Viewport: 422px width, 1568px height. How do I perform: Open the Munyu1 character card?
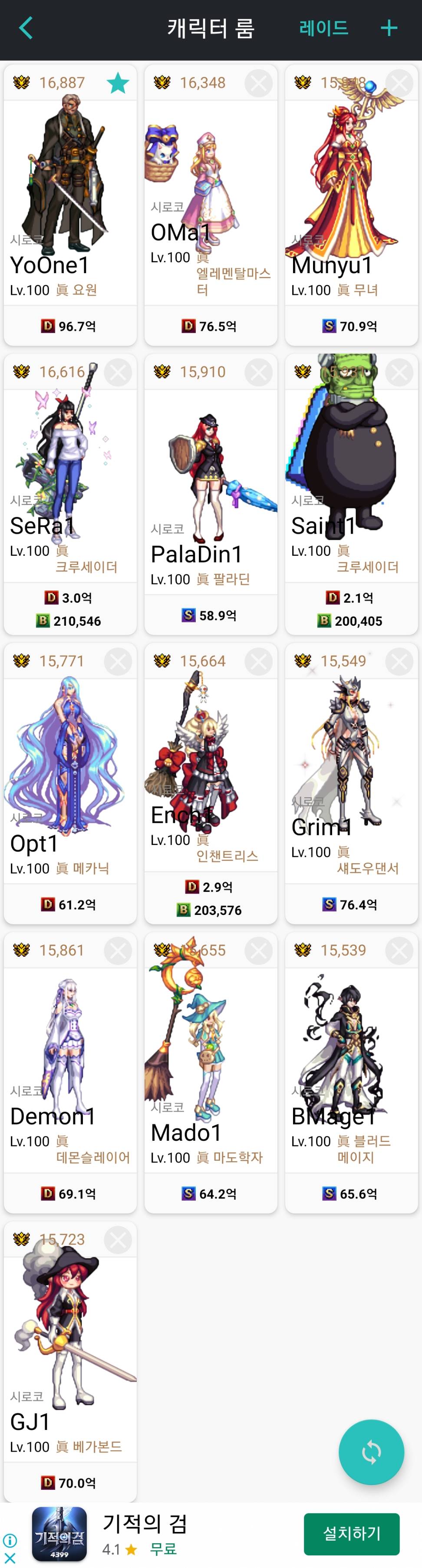point(351,201)
